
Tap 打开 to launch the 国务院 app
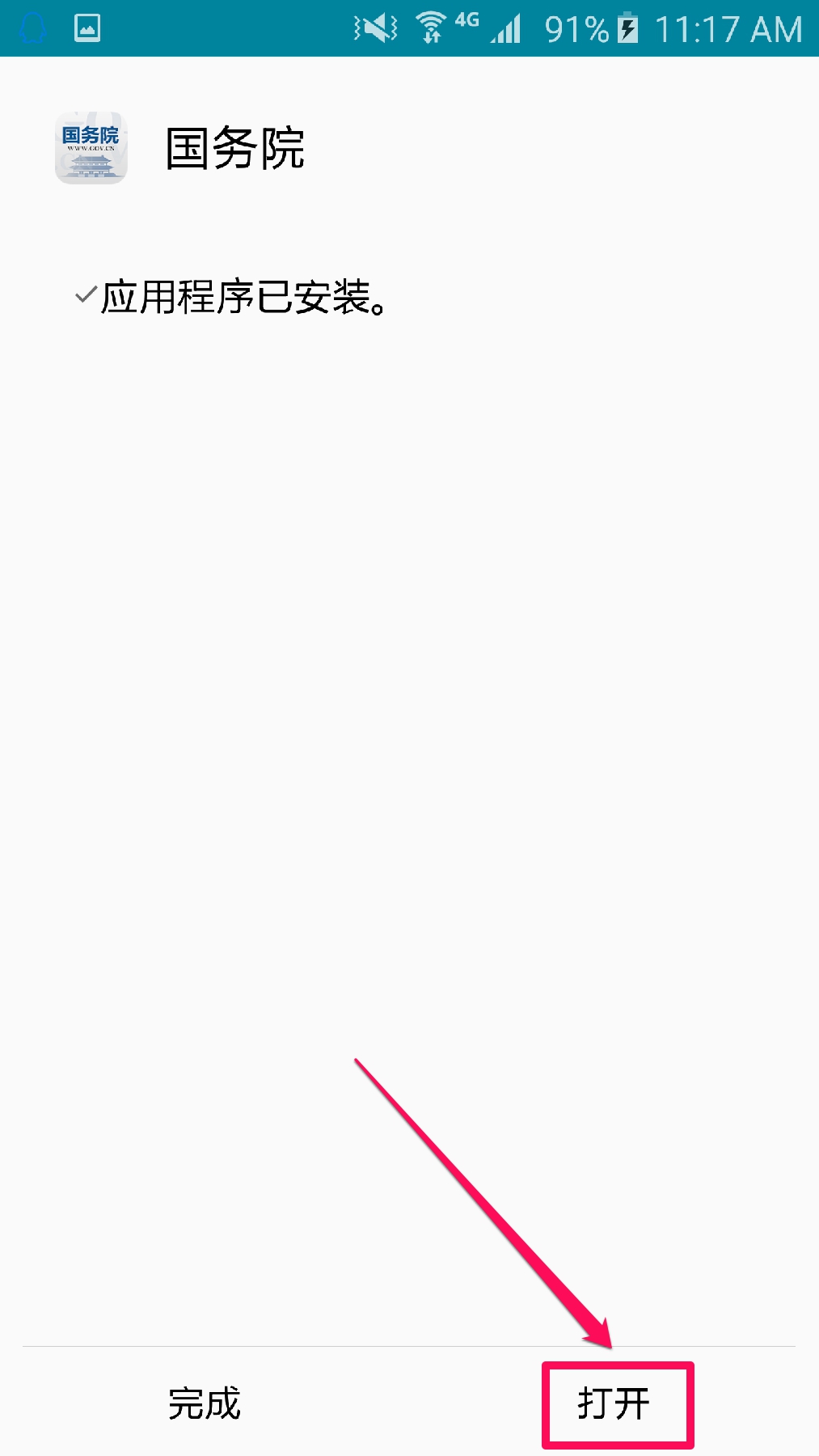[x=614, y=1403]
